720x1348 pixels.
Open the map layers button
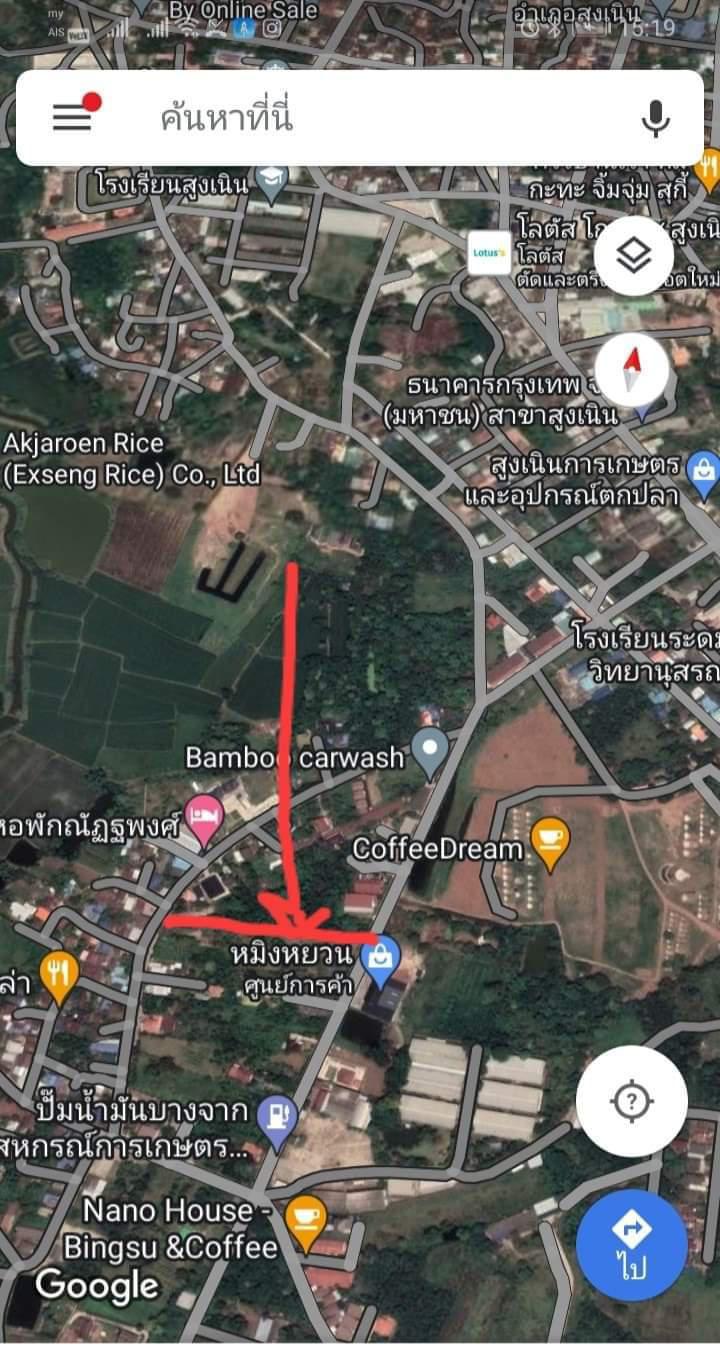pos(634,256)
